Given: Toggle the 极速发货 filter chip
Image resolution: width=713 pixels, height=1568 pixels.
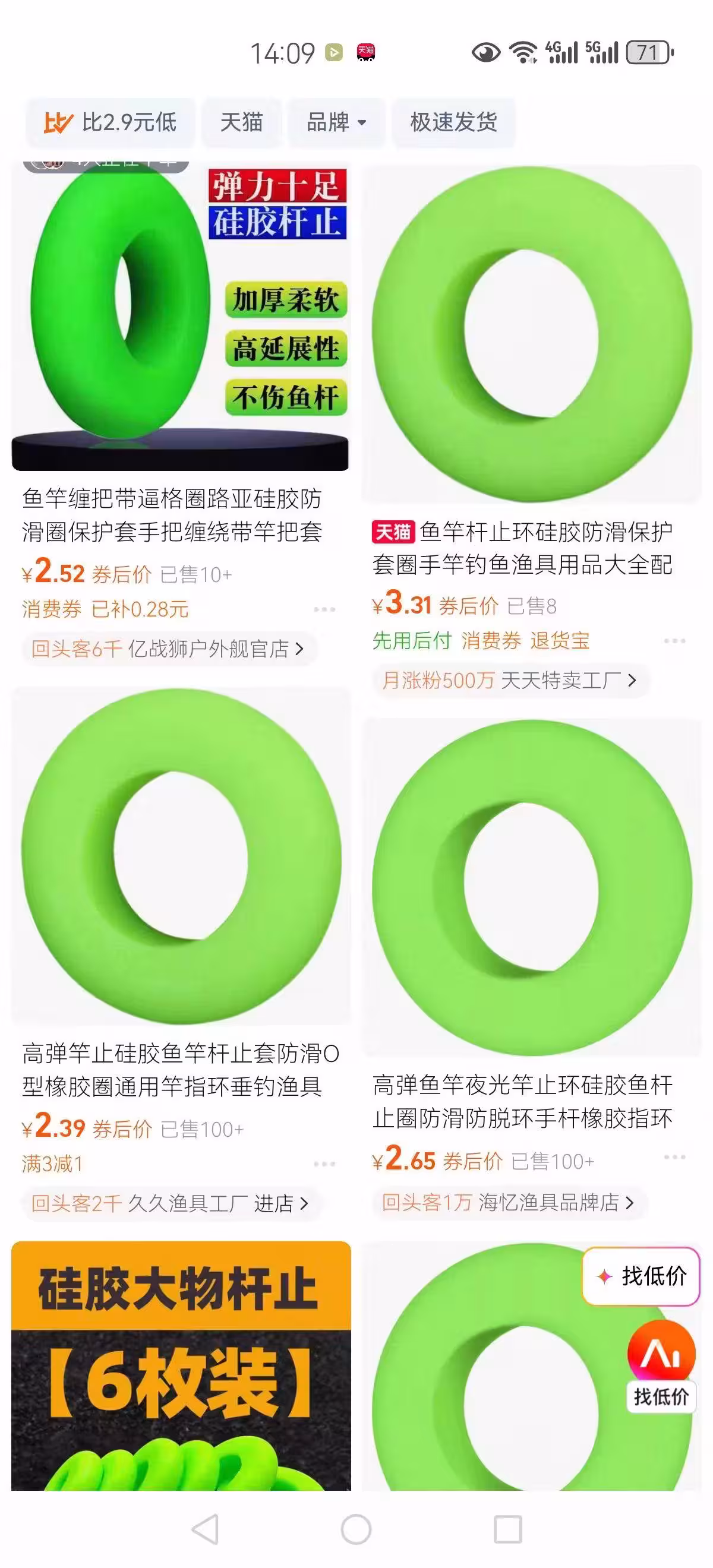Looking at the screenshot, I should tap(452, 123).
